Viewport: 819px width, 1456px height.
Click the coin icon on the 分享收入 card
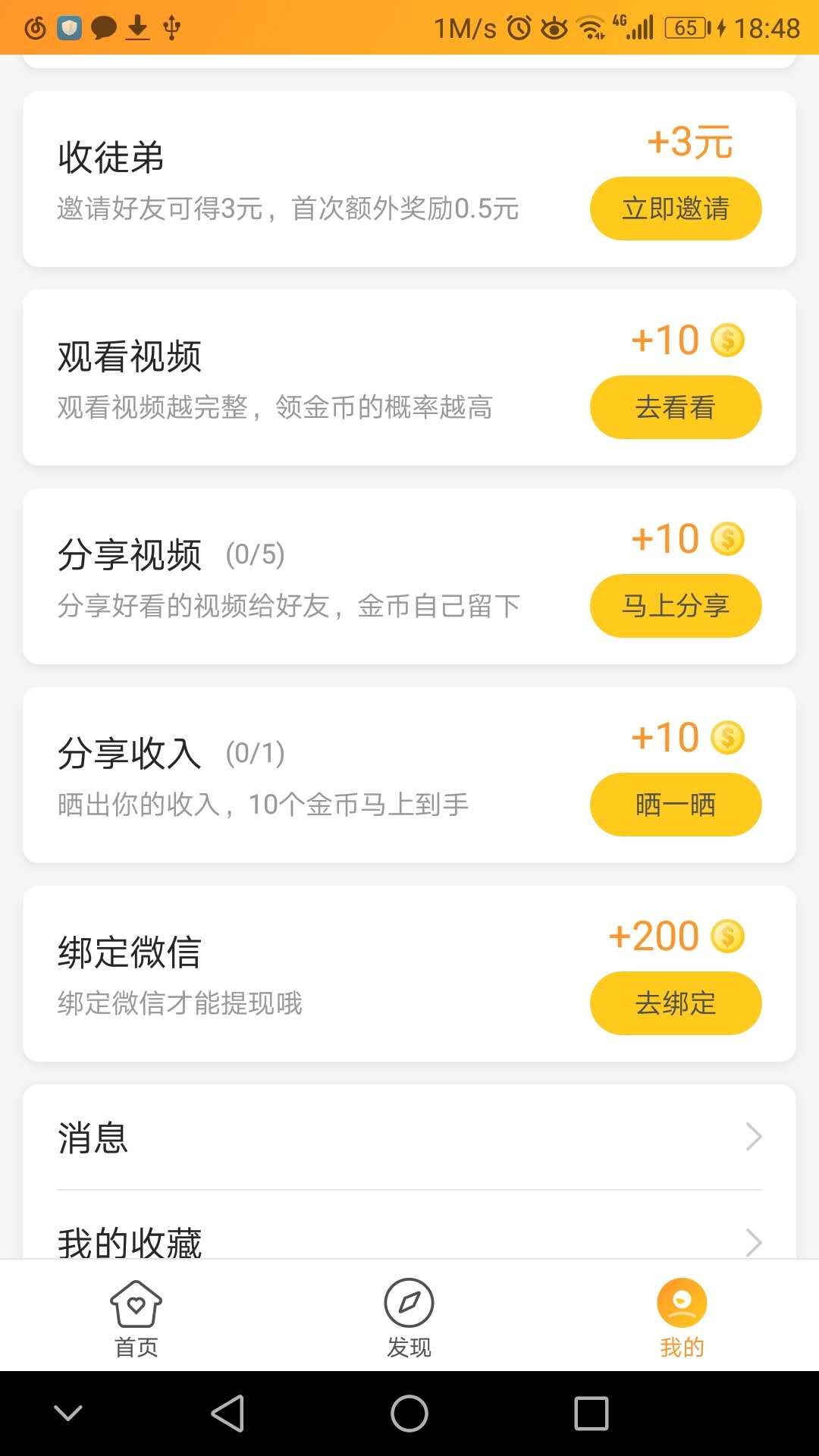coord(726,738)
